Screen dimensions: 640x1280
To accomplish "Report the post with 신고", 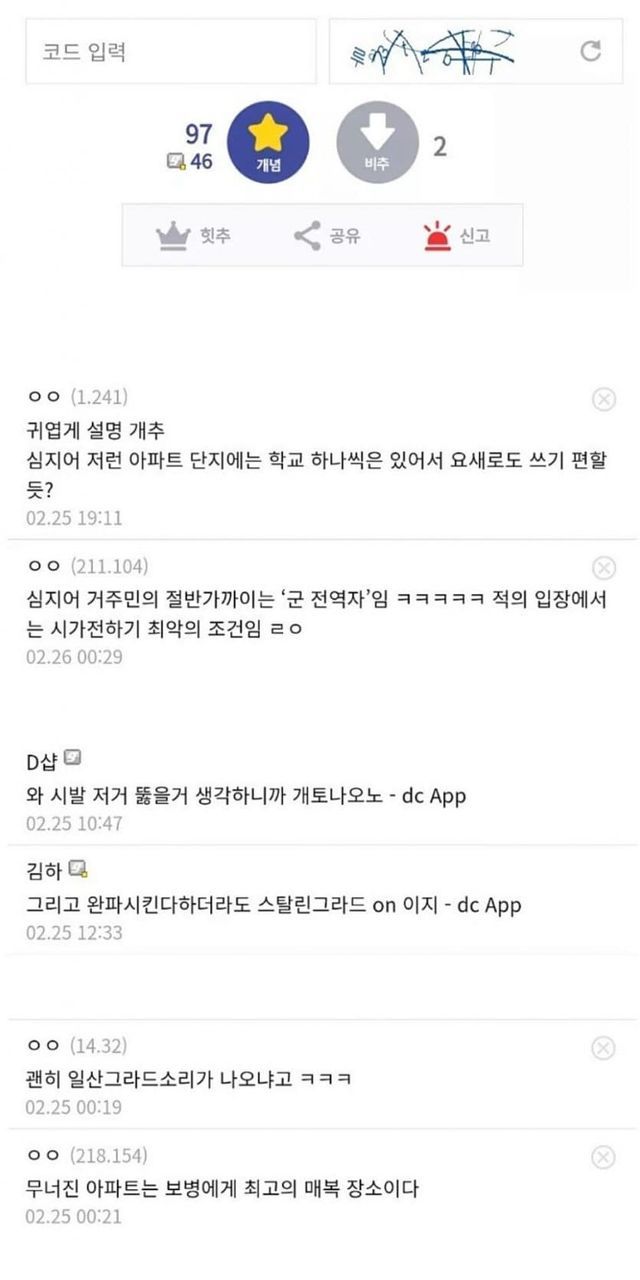I will [x=457, y=236].
